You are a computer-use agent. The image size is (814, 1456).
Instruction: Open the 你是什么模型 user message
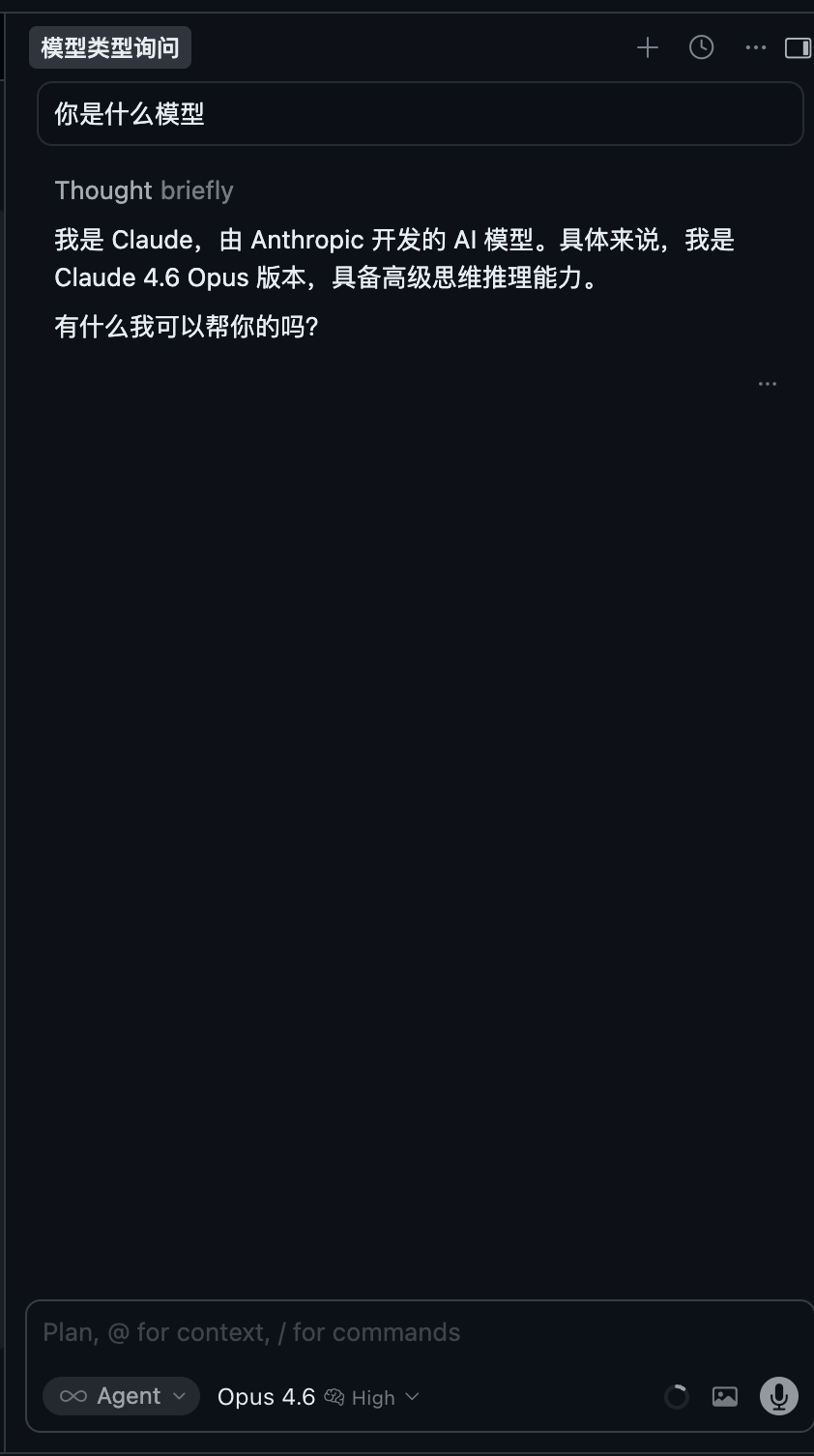pyautogui.click(x=420, y=114)
